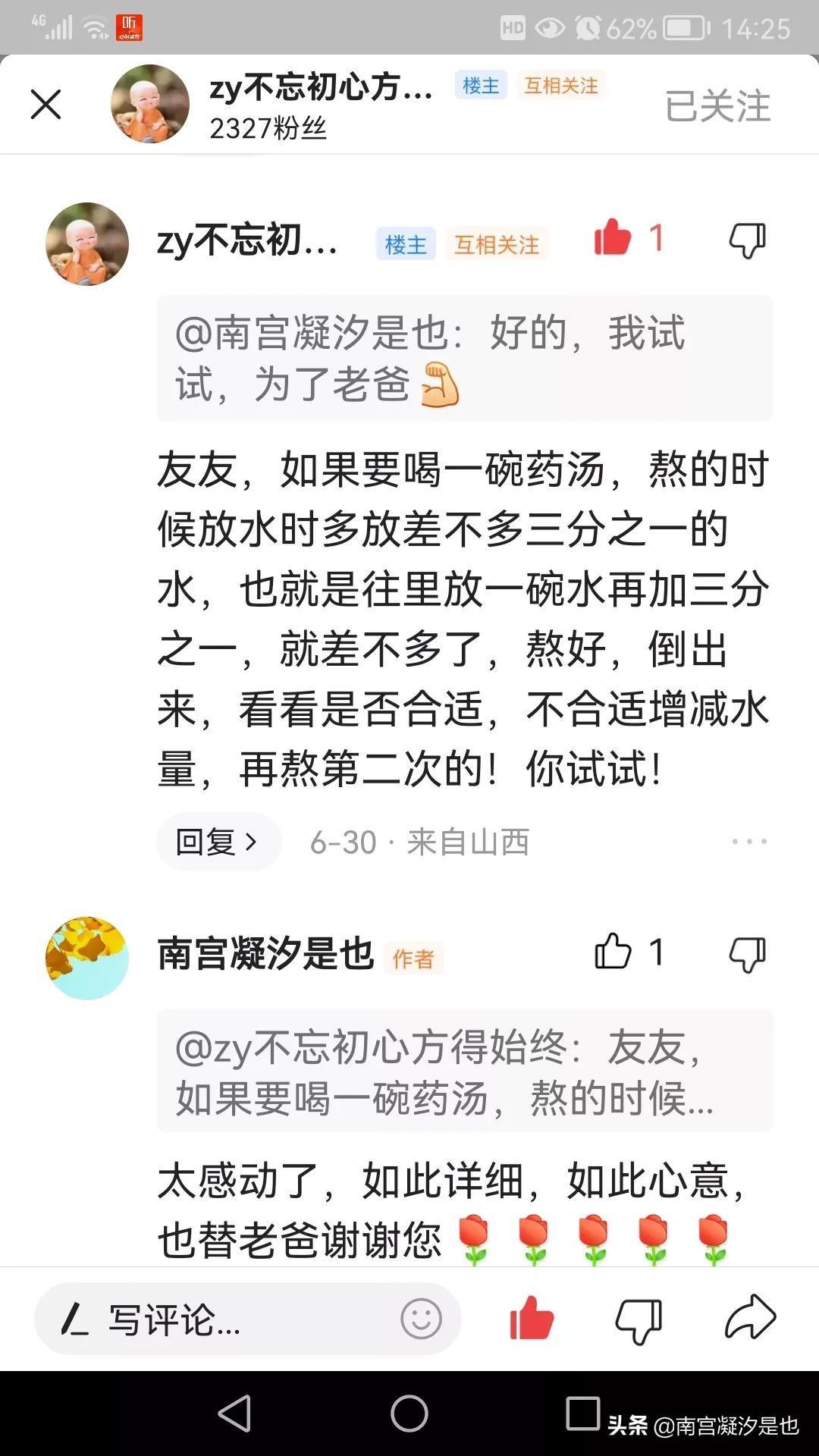Open 南宫凝汐是也's avatar profile
This screenshot has width=819, height=1456.
87,958
